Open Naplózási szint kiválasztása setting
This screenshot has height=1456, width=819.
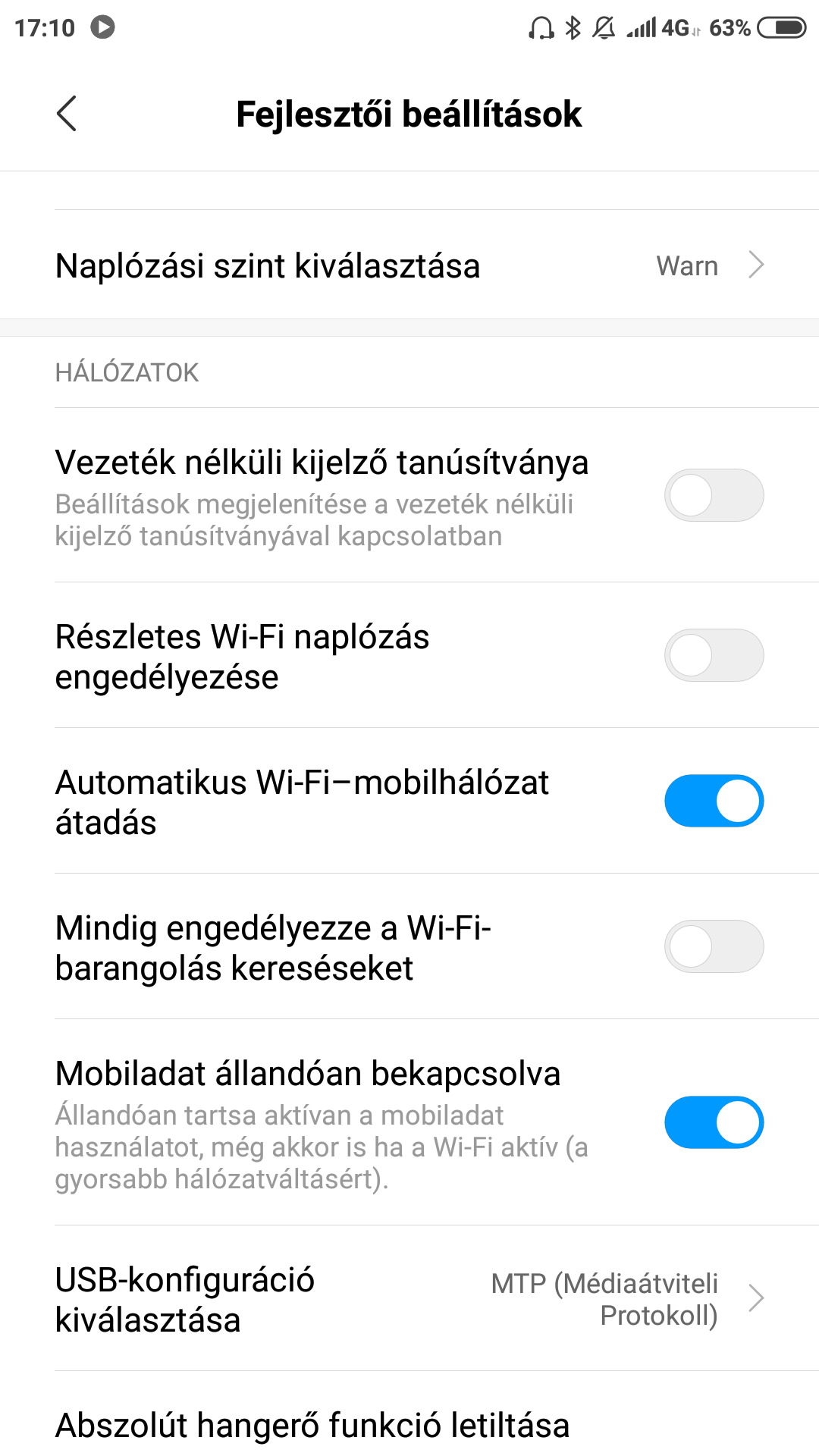tap(409, 265)
